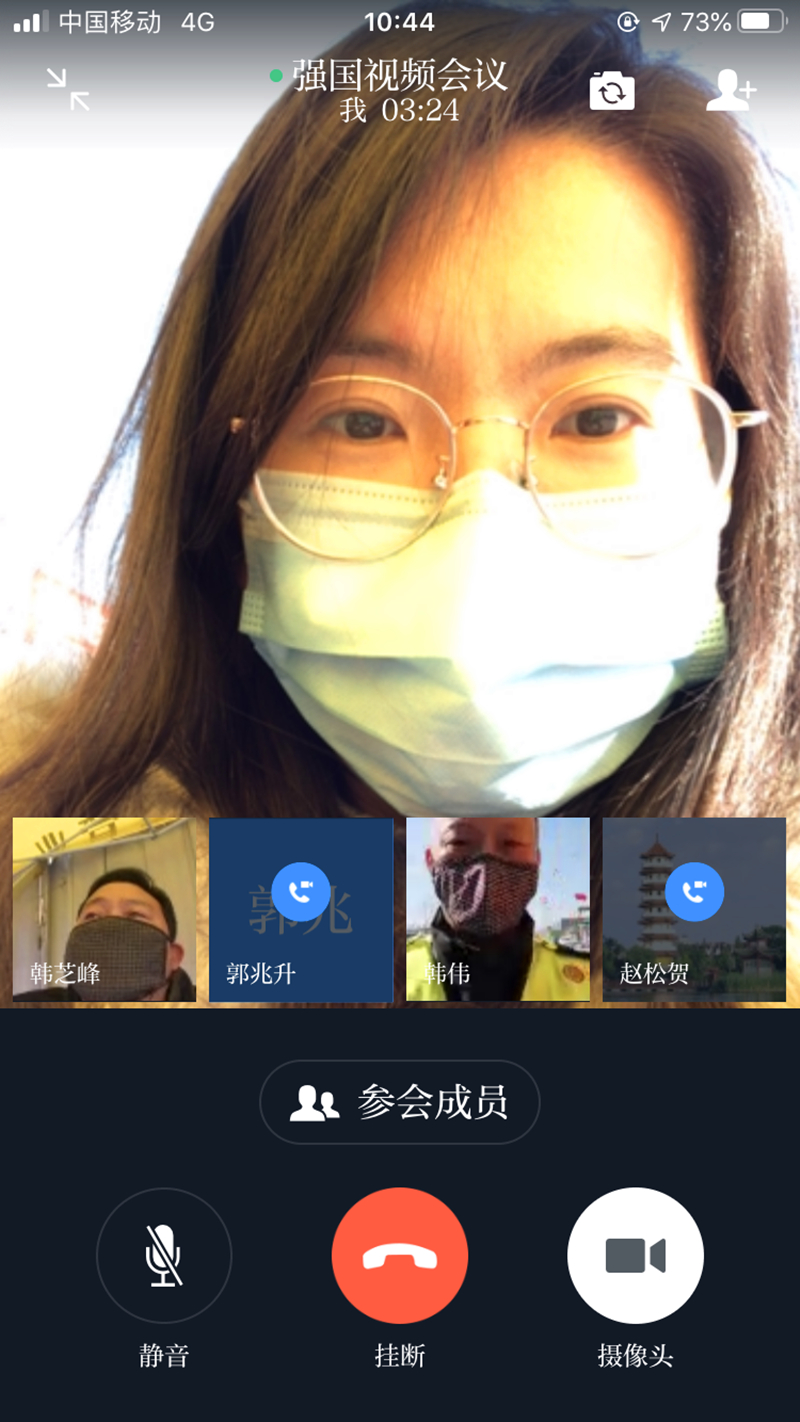Select 郭兆升's participant tile
This screenshot has height=1422, width=800.
[x=300, y=909]
